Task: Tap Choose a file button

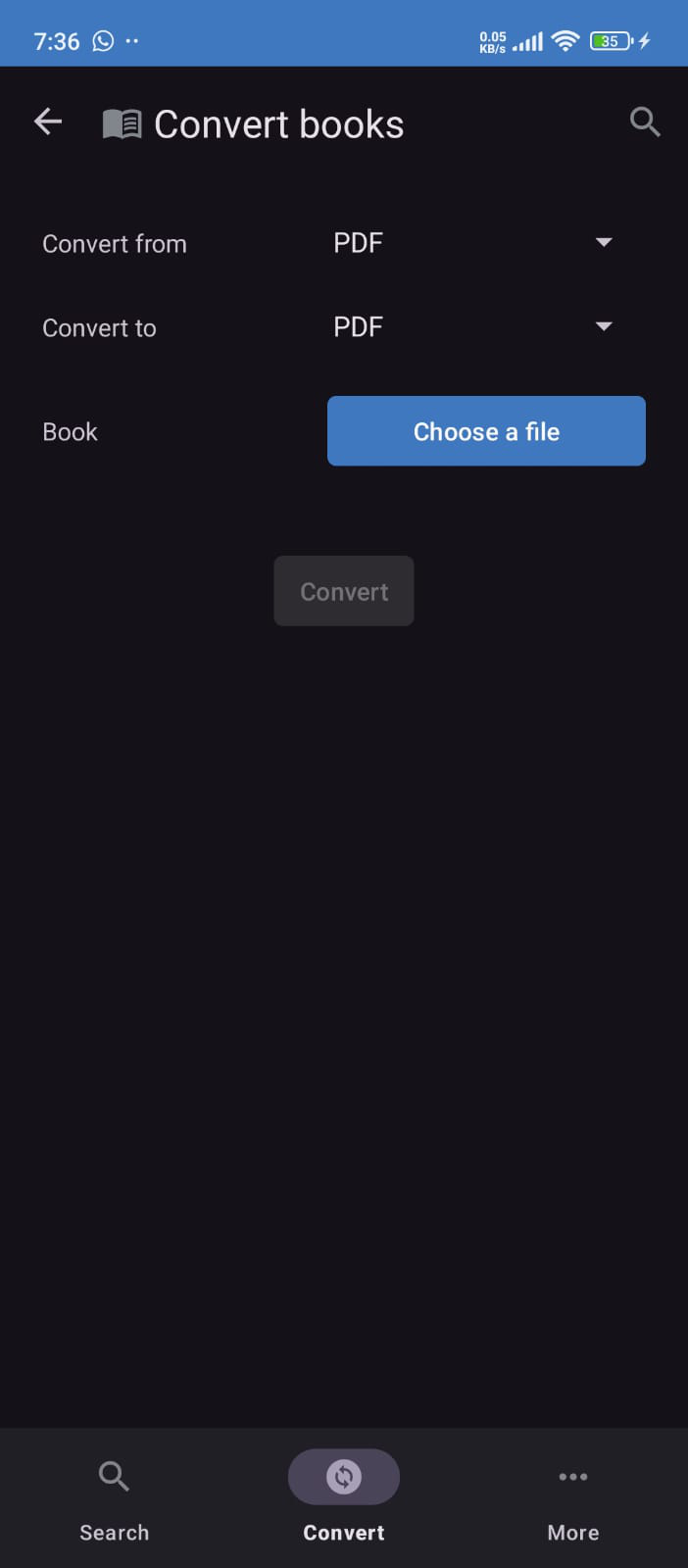Action: point(486,431)
